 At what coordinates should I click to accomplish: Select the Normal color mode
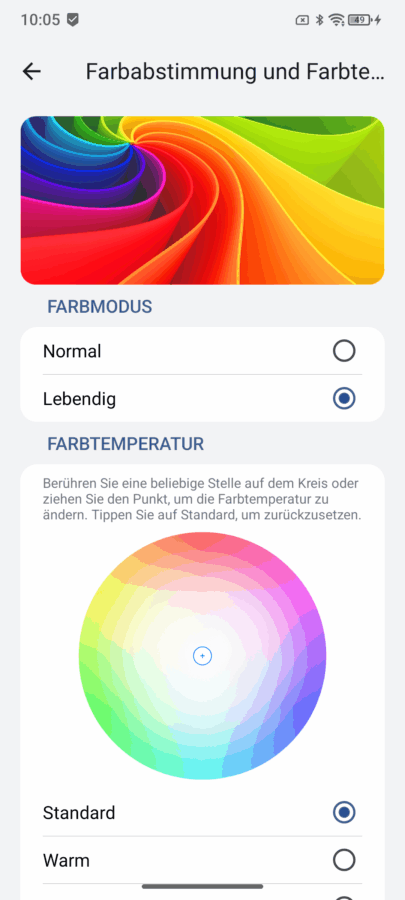pyautogui.click(x=202, y=351)
